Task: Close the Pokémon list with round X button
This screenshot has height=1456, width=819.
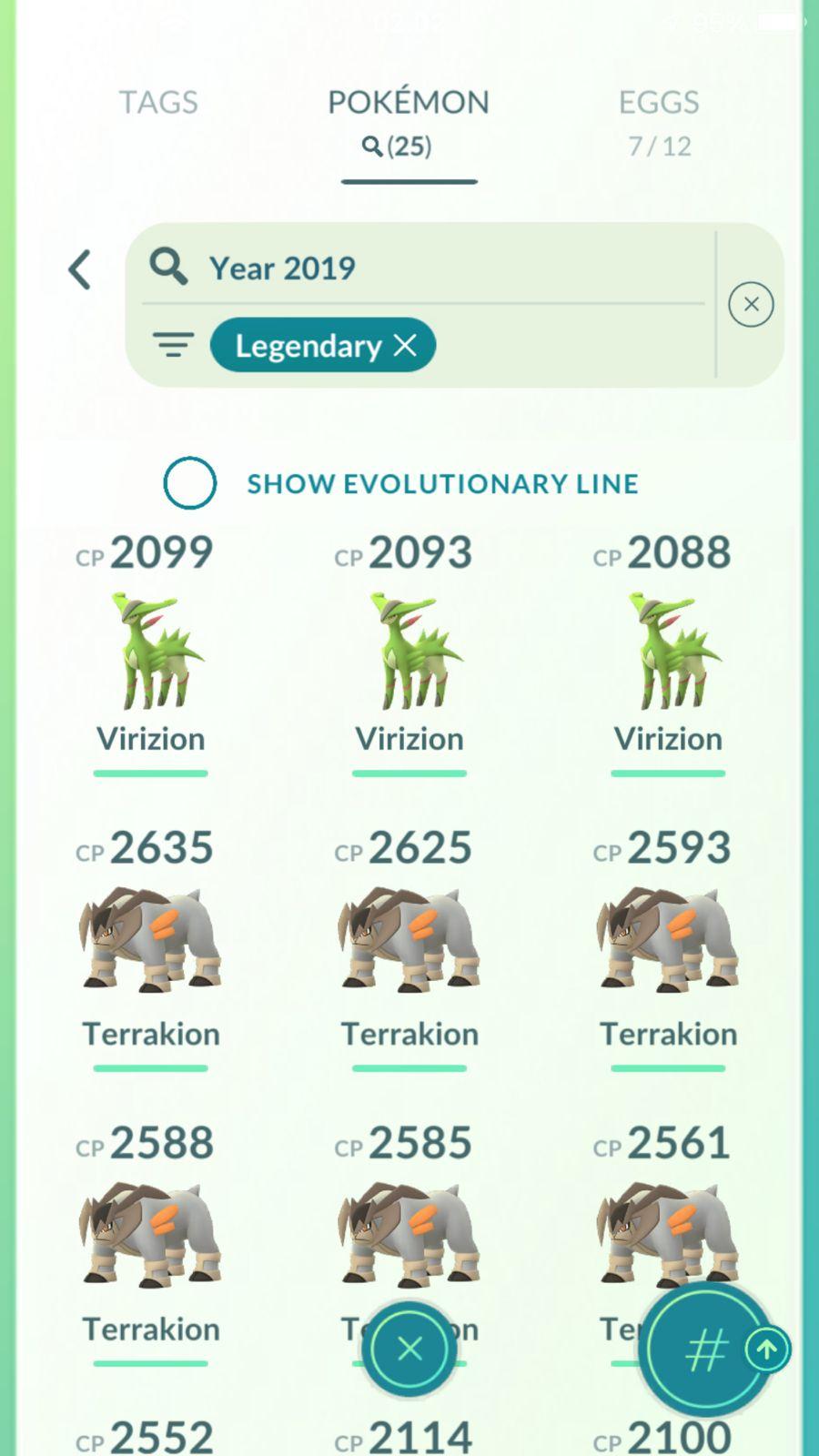Action: (409, 1349)
